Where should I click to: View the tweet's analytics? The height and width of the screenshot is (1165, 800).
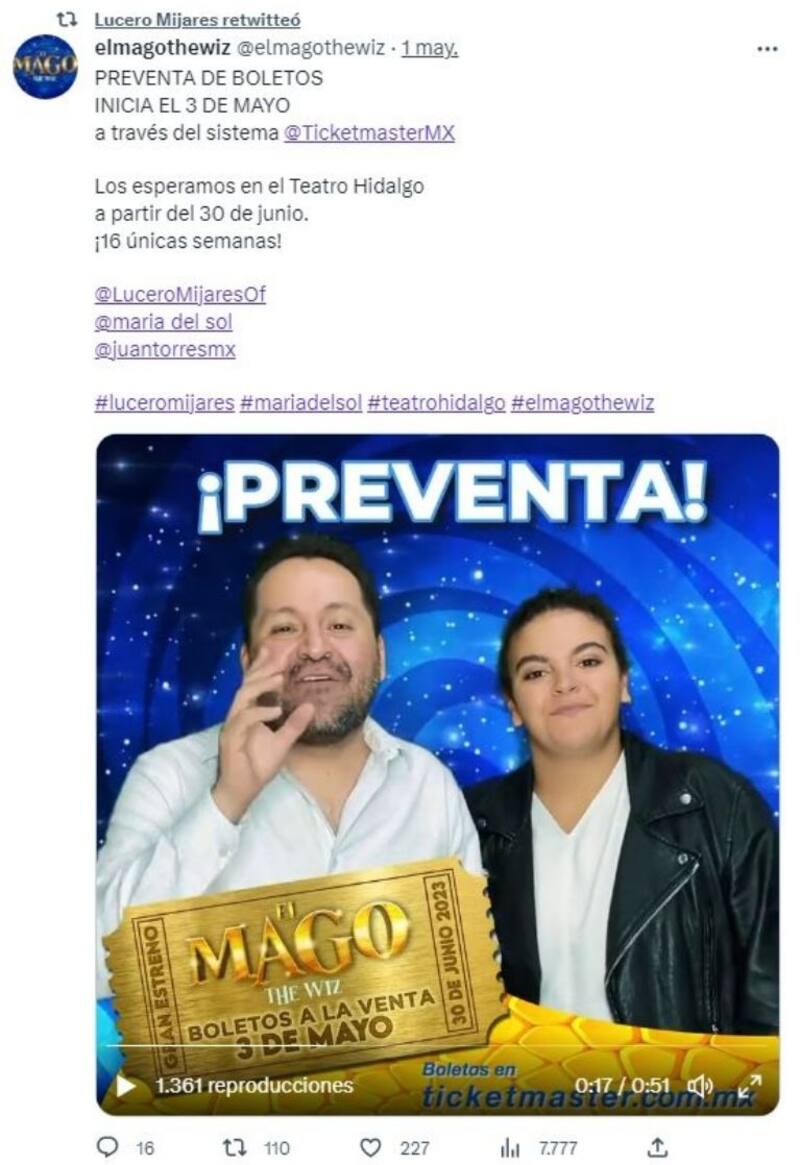coord(510,1147)
